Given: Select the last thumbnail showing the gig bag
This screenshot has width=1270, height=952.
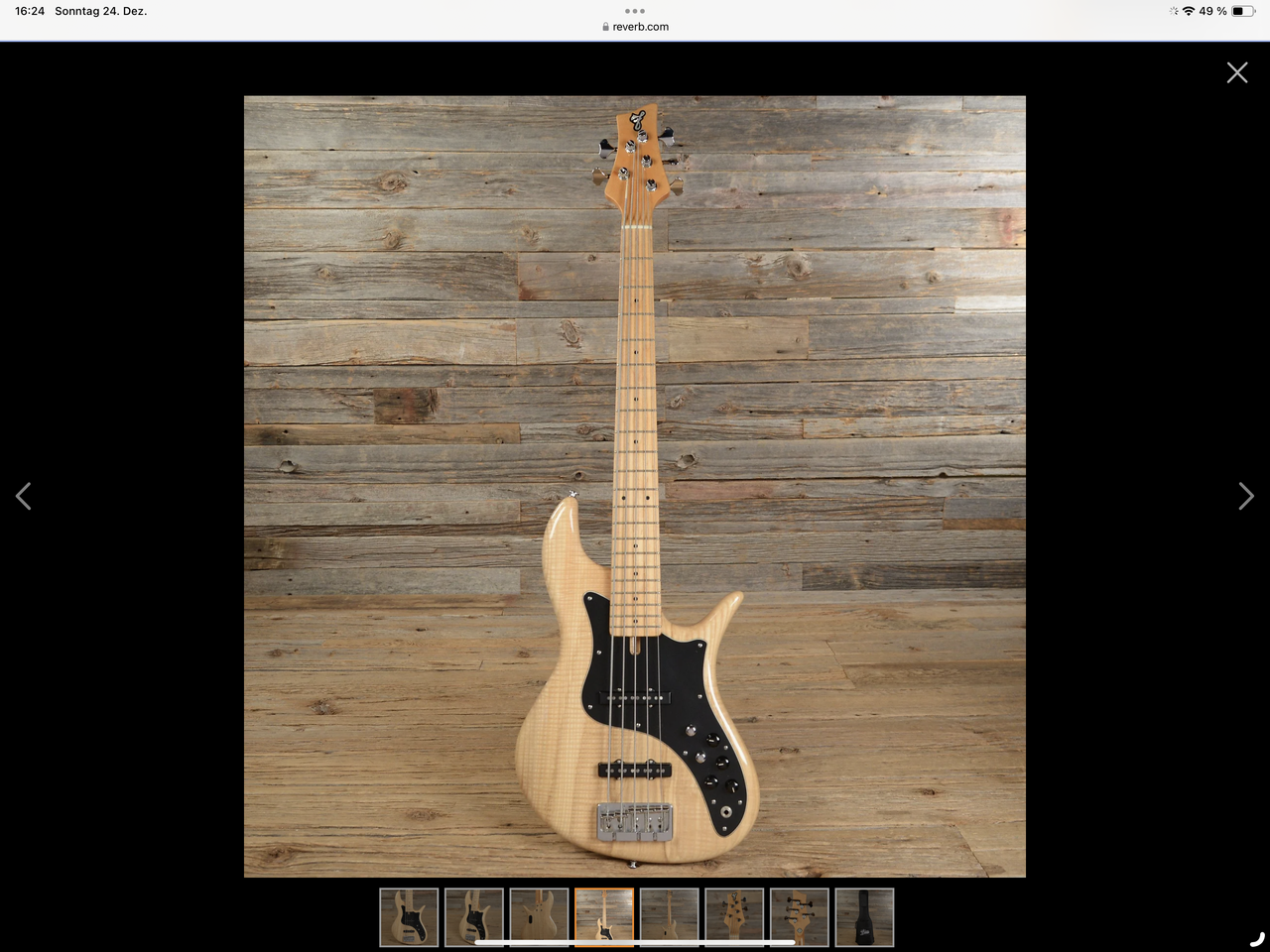Looking at the screenshot, I should [864, 917].
